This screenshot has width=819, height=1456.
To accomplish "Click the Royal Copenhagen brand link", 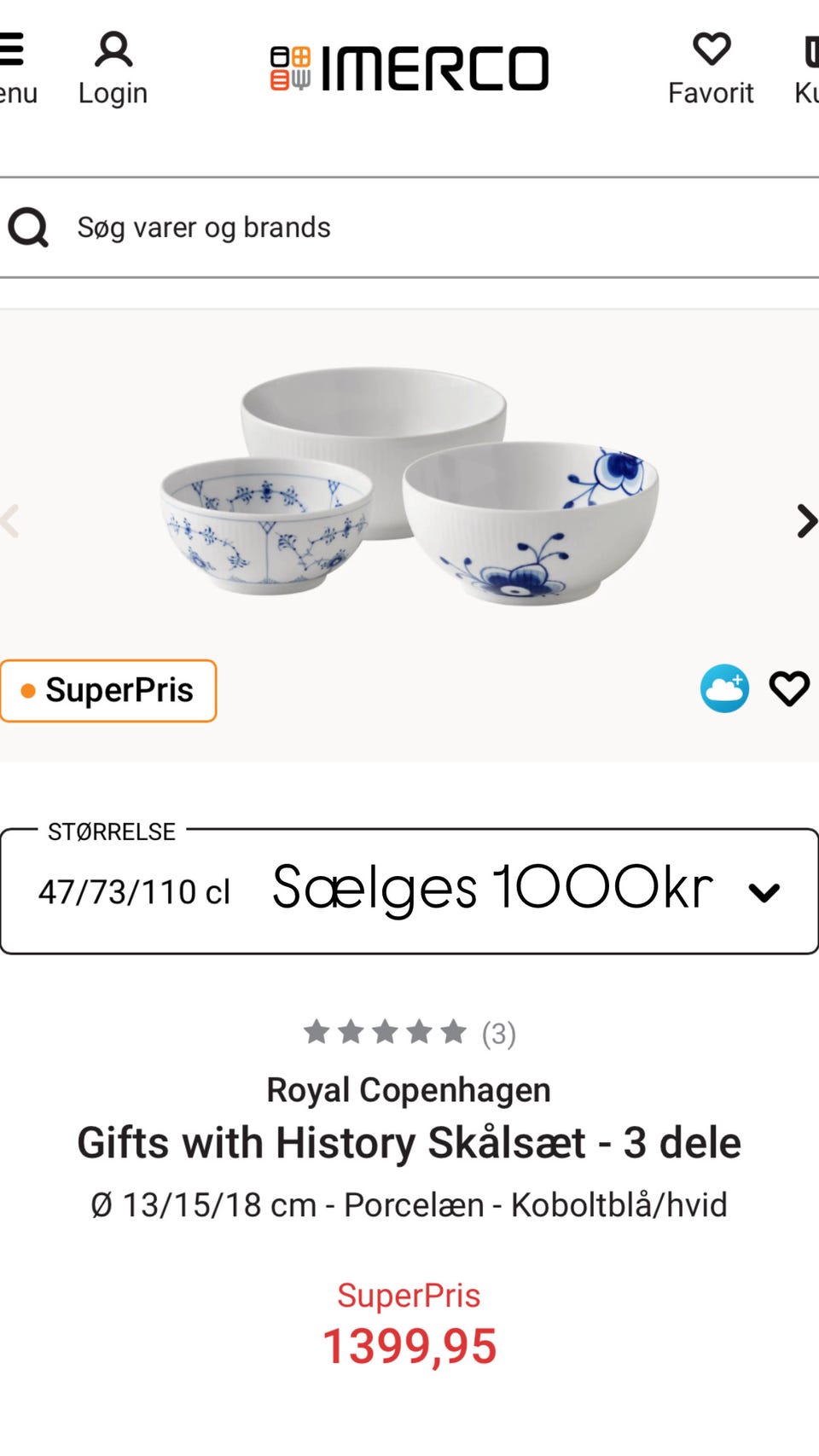I will pos(409,1089).
